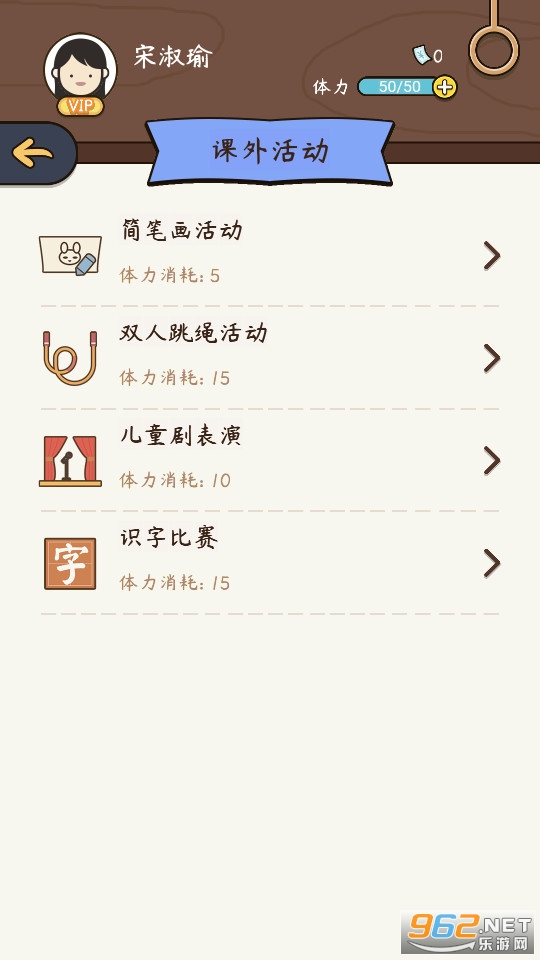Add stamina with the plus button
This screenshot has width=540, height=960.
tap(444, 87)
